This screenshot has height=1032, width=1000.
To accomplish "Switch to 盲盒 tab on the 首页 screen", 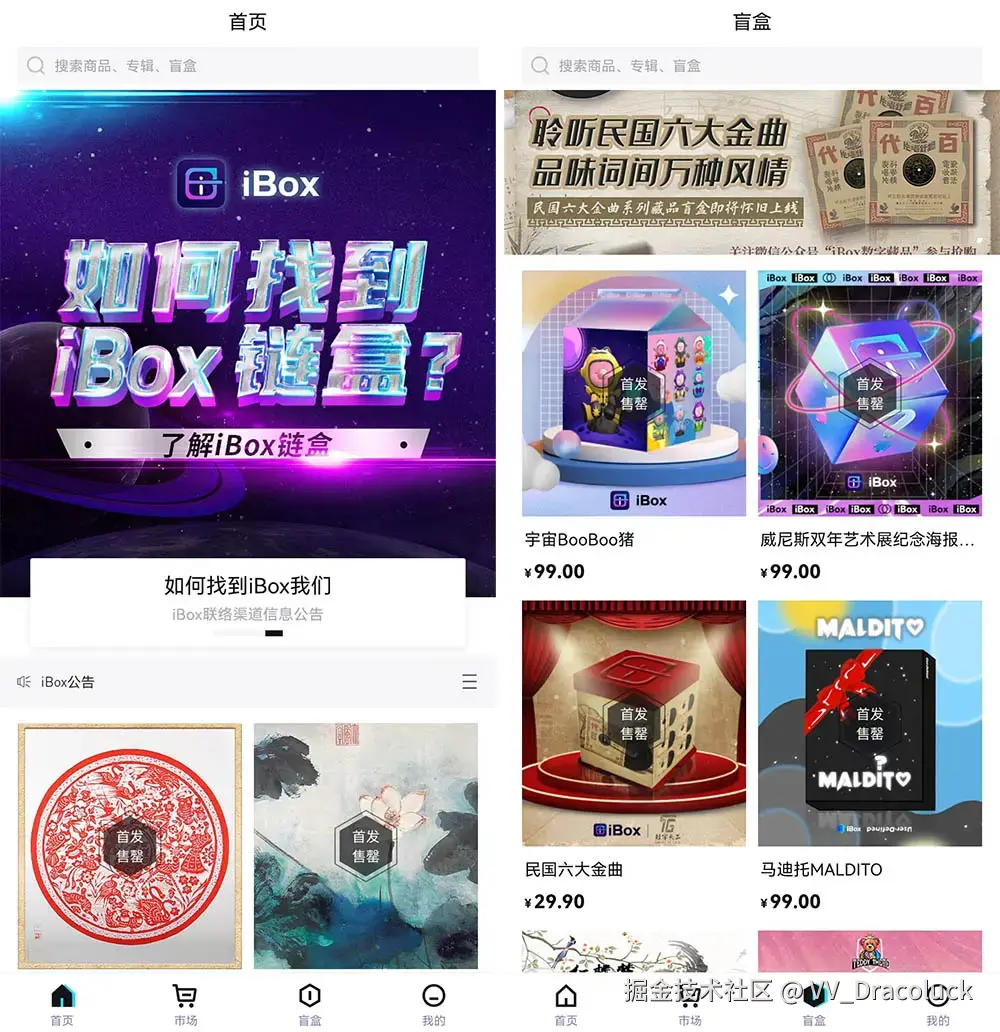I will click(x=310, y=1004).
